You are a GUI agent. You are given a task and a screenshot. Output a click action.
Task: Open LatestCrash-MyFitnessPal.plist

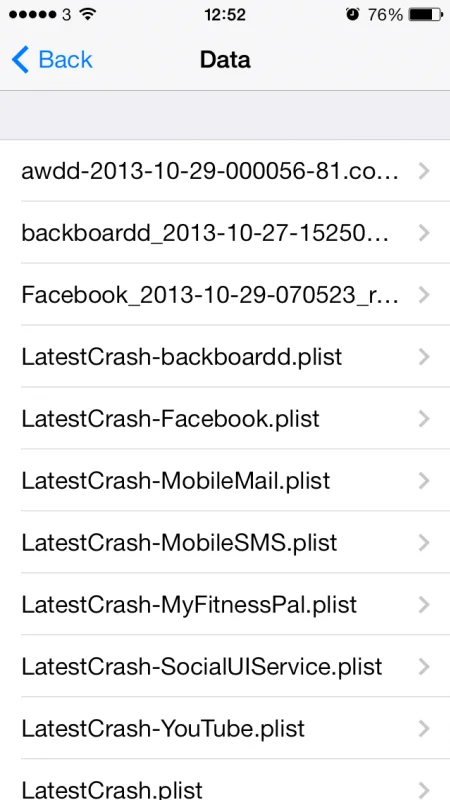[x=225, y=605]
